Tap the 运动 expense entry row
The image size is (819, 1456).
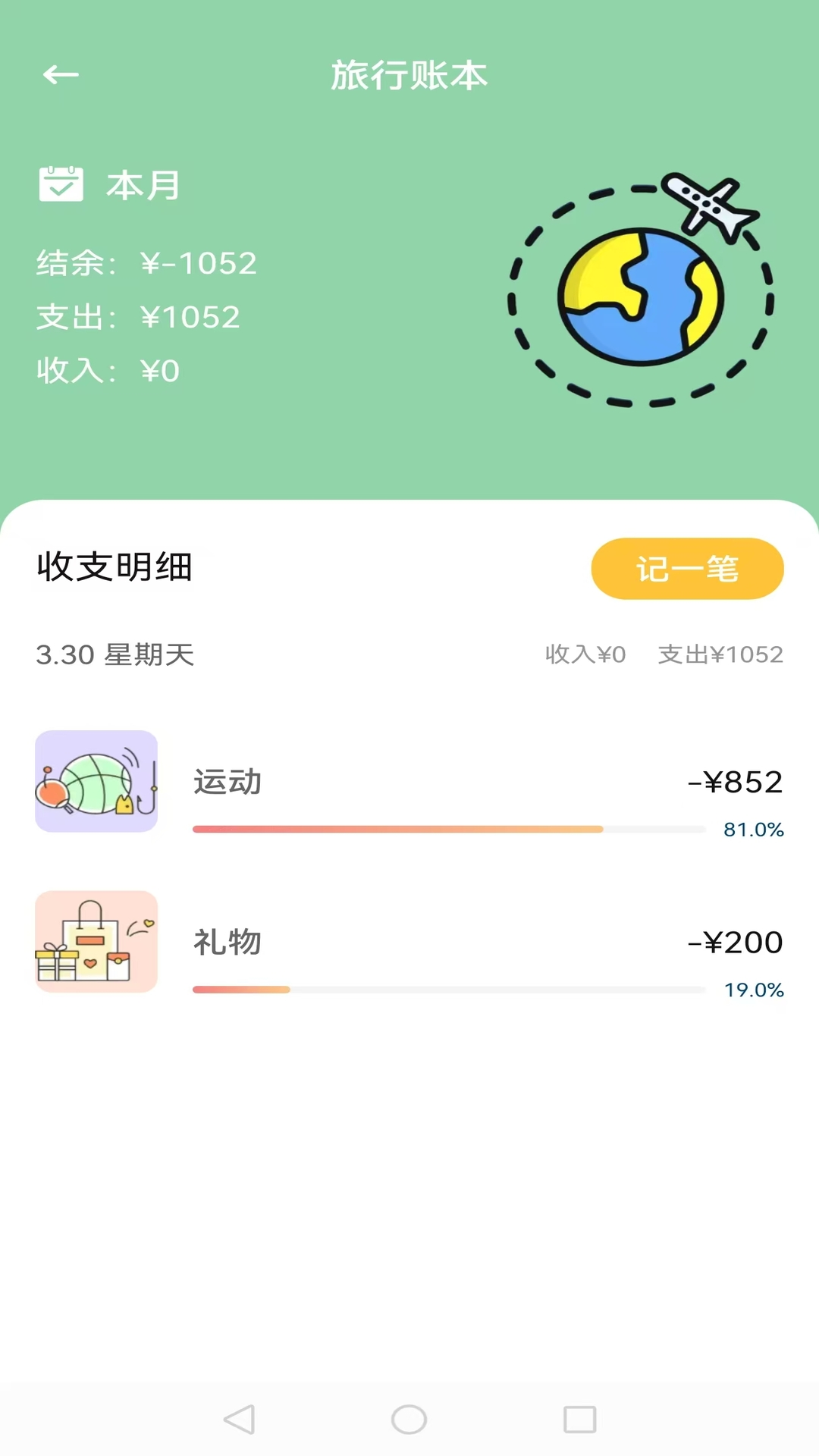tap(409, 783)
